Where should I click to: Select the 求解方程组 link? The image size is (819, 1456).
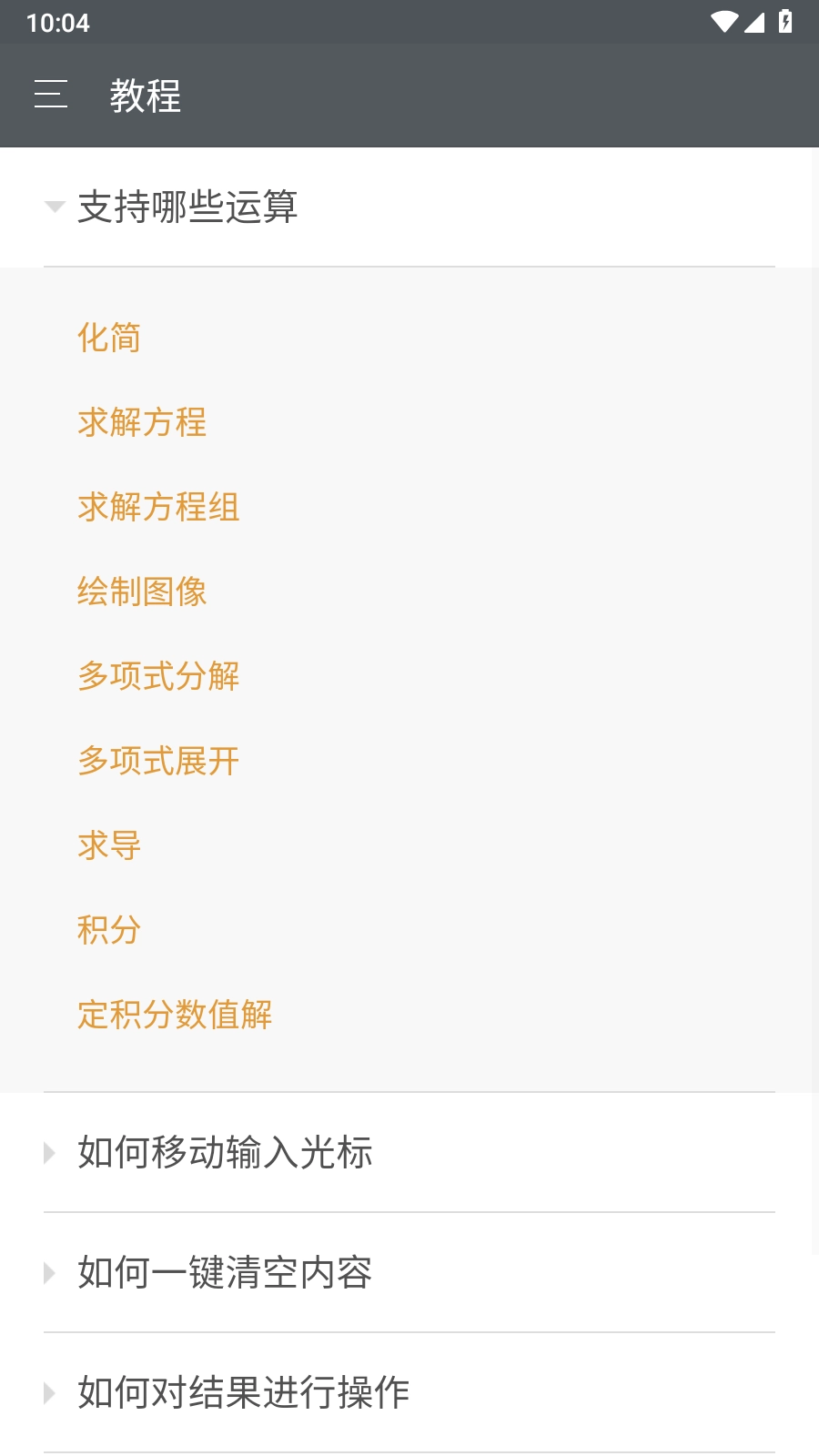coord(158,507)
